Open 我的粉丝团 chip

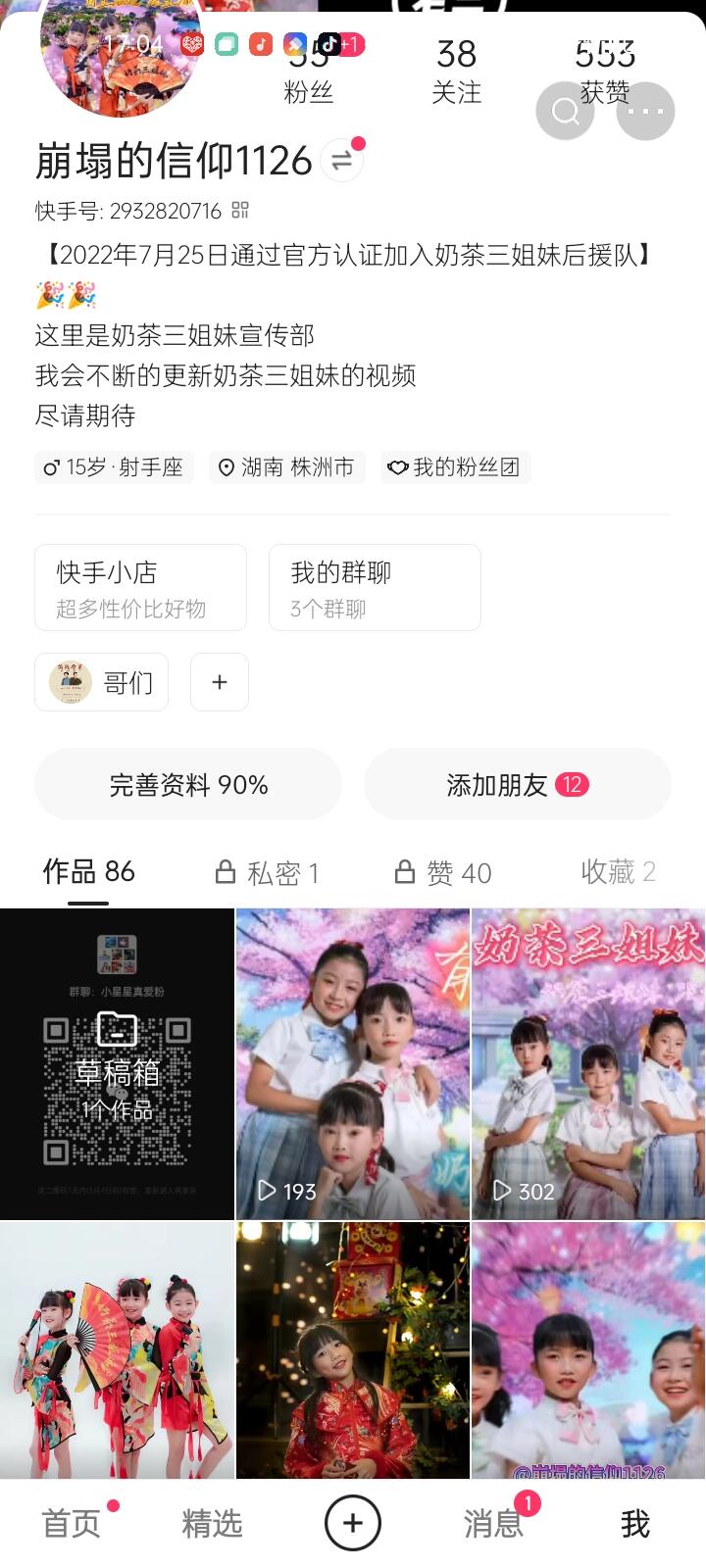click(x=456, y=467)
